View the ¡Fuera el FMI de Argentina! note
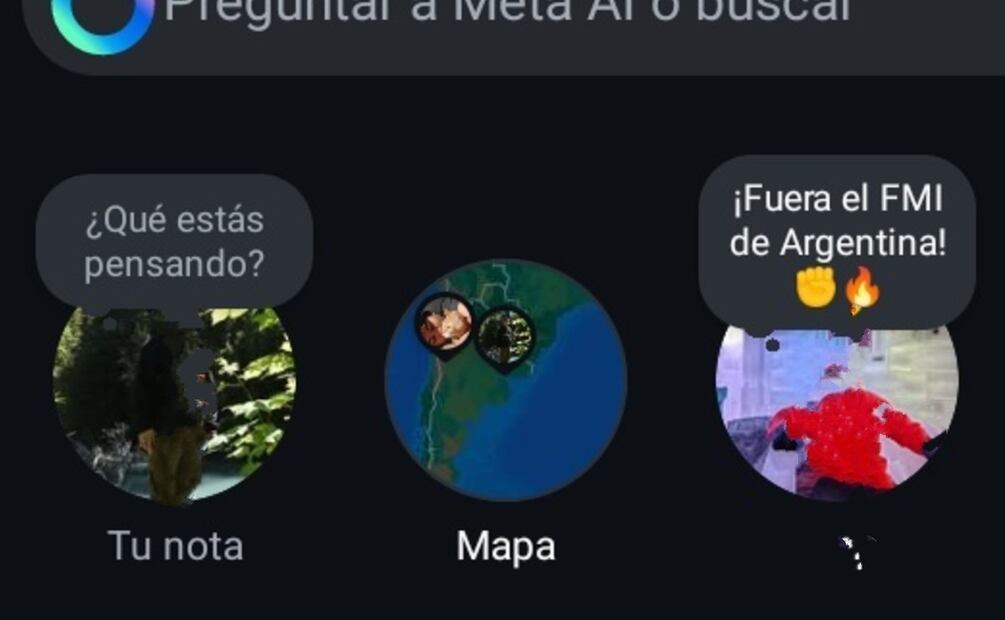This screenshot has width=1005, height=620. point(837,242)
